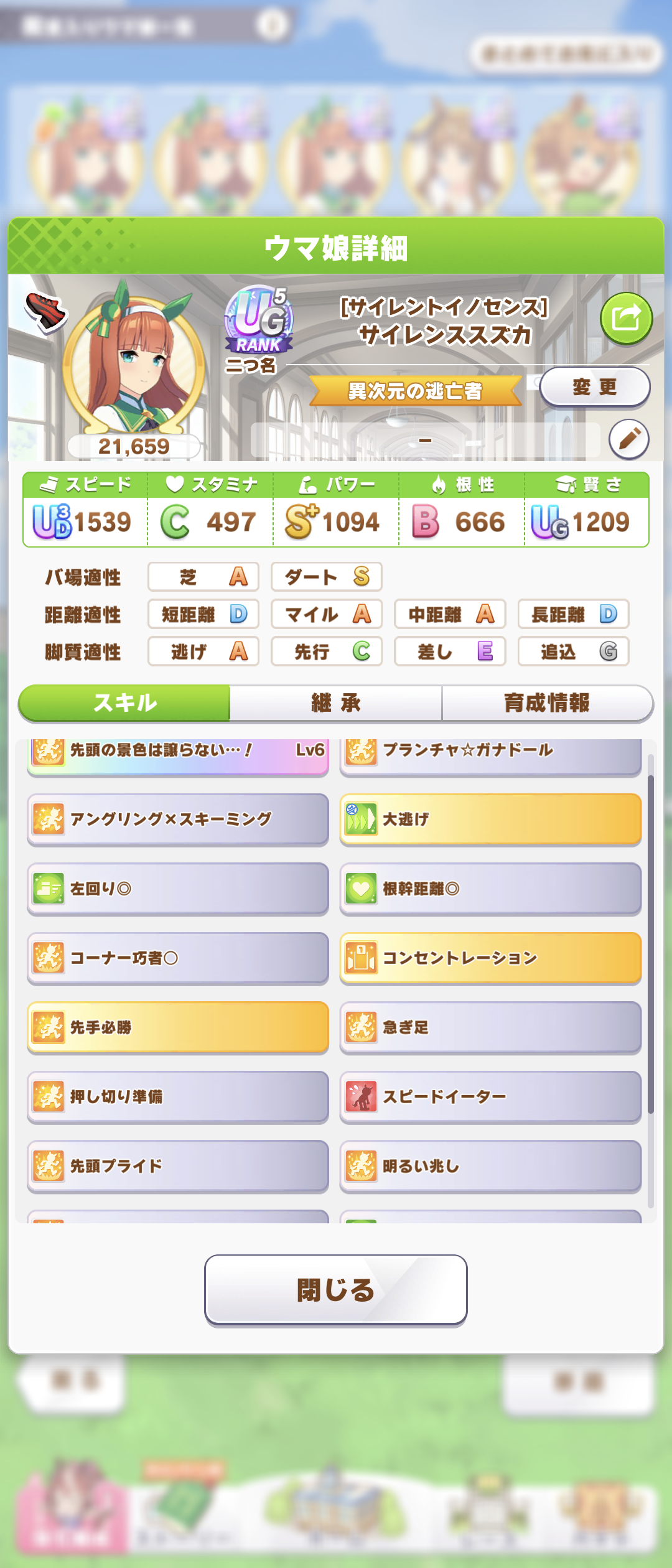This screenshot has height=1568, width=672.
Task: View the 左回り◎ skill
Action: (178, 889)
